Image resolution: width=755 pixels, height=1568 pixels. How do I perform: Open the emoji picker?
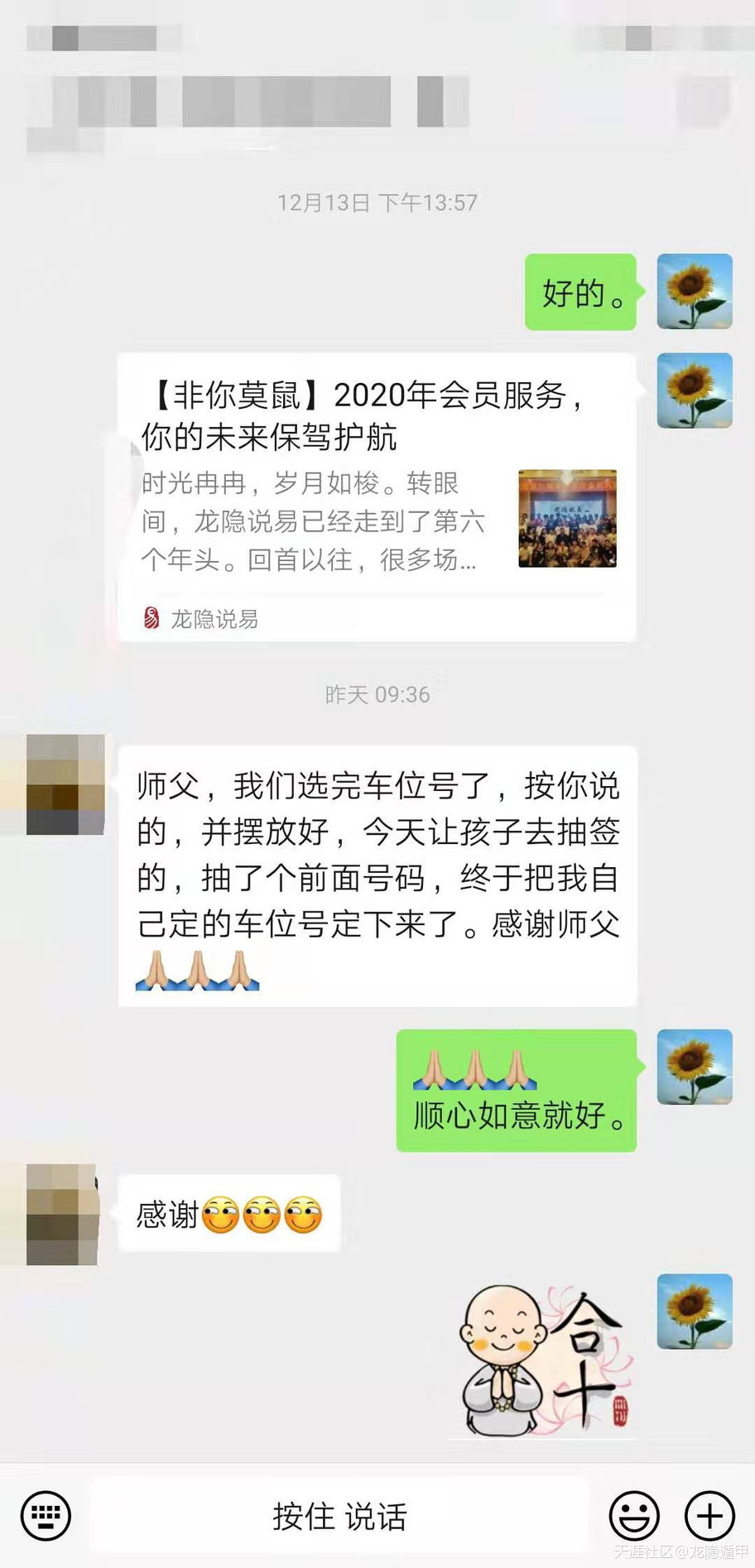[x=634, y=1516]
